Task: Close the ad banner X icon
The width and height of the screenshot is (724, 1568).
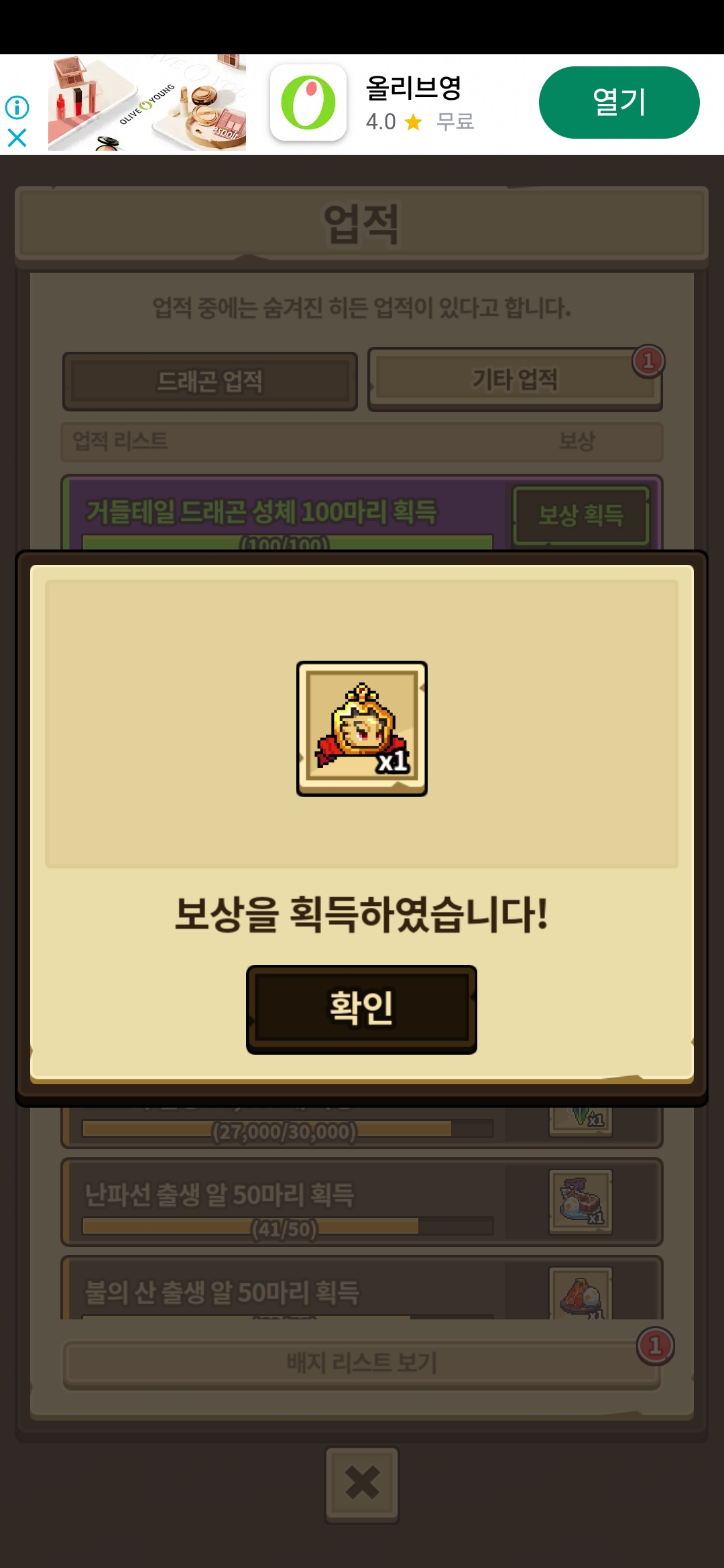Action: click(x=17, y=137)
